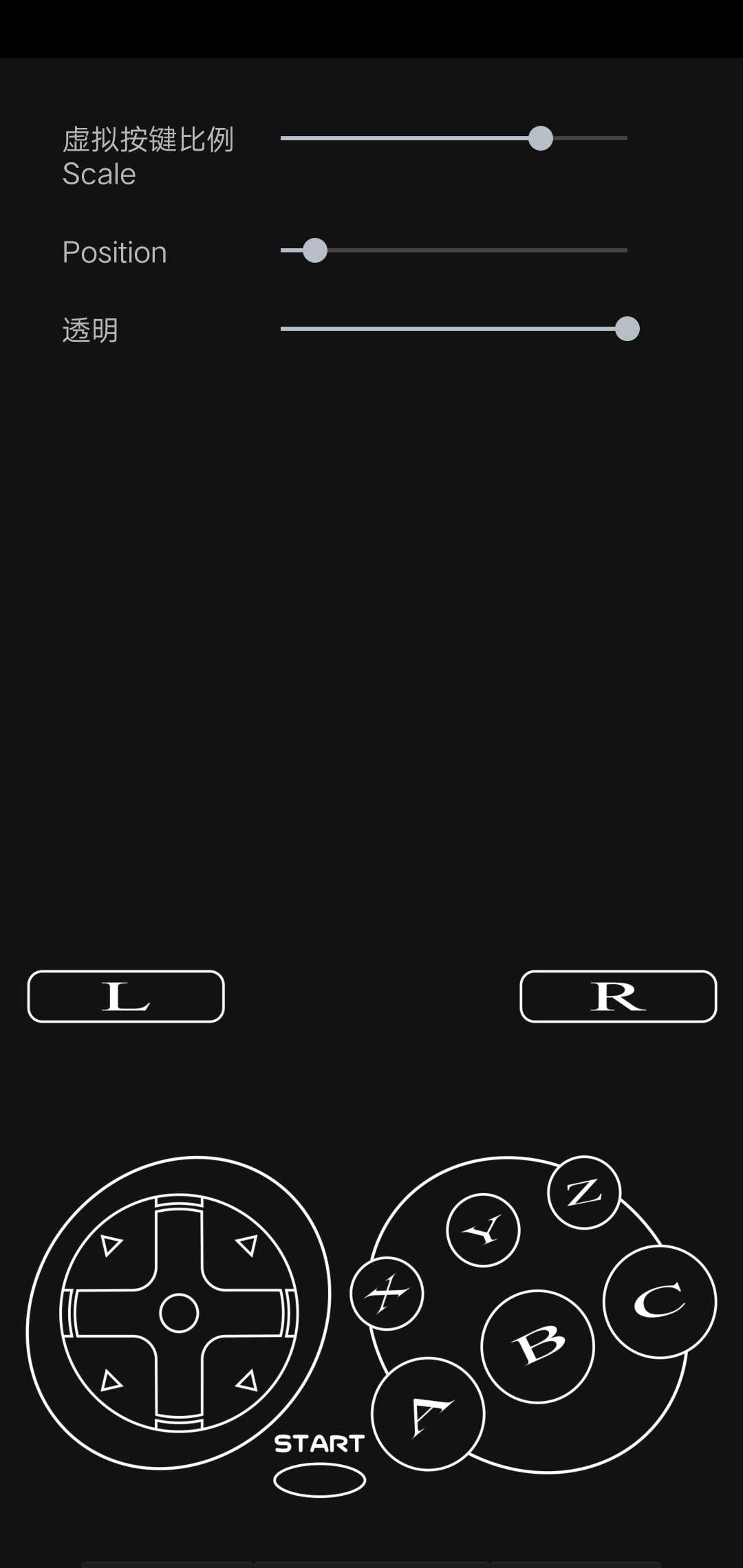Tap the 虚拟按键比例 Scale slider
Screen dimensions: 743x1568
coord(454,138)
